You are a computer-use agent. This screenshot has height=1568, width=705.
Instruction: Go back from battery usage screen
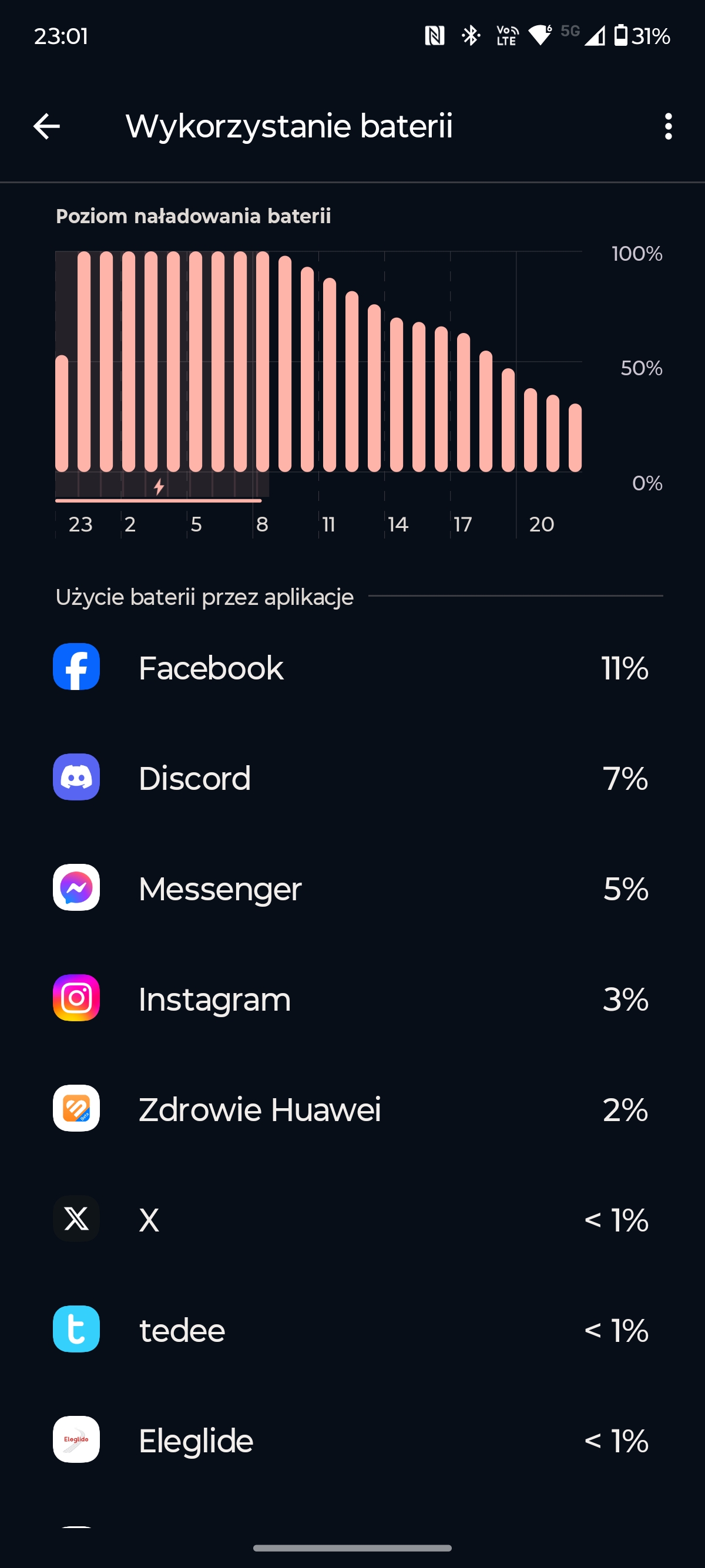[46, 127]
